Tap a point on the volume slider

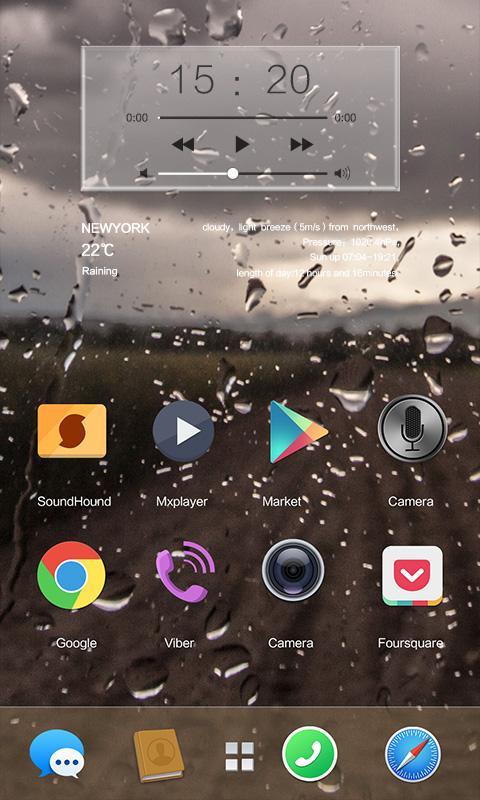click(x=243, y=173)
